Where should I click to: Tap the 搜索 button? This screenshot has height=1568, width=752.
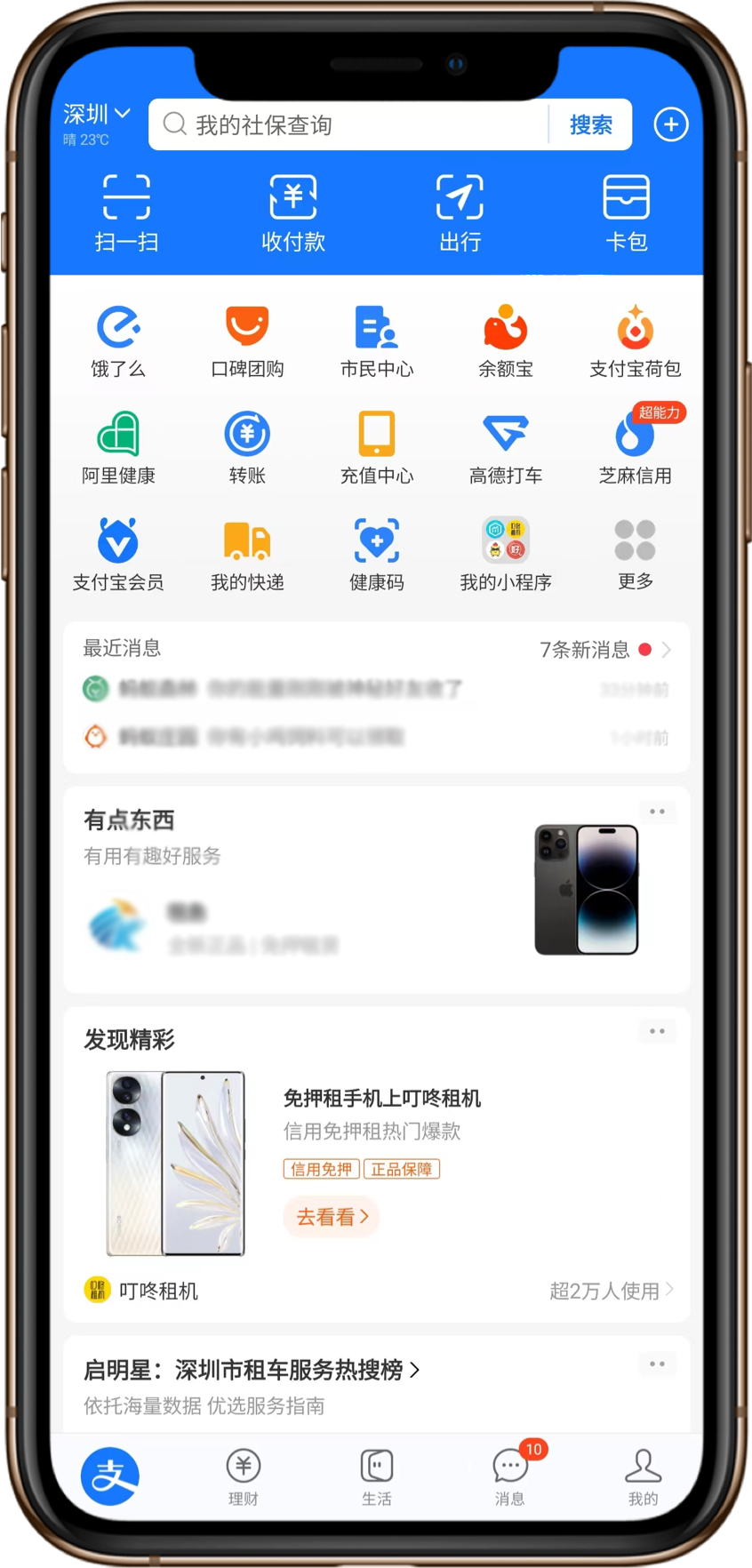click(x=590, y=125)
